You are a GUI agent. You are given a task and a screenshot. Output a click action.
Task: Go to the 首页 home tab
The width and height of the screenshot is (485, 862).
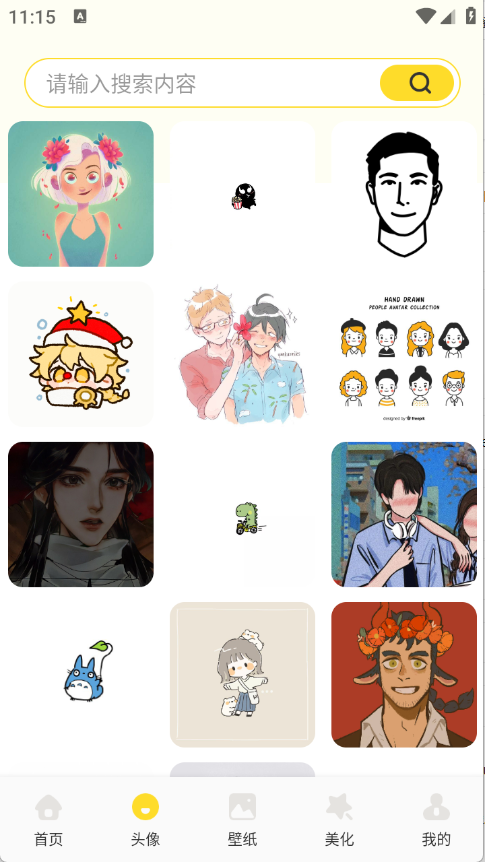pyautogui.click(x=48, y=819)
